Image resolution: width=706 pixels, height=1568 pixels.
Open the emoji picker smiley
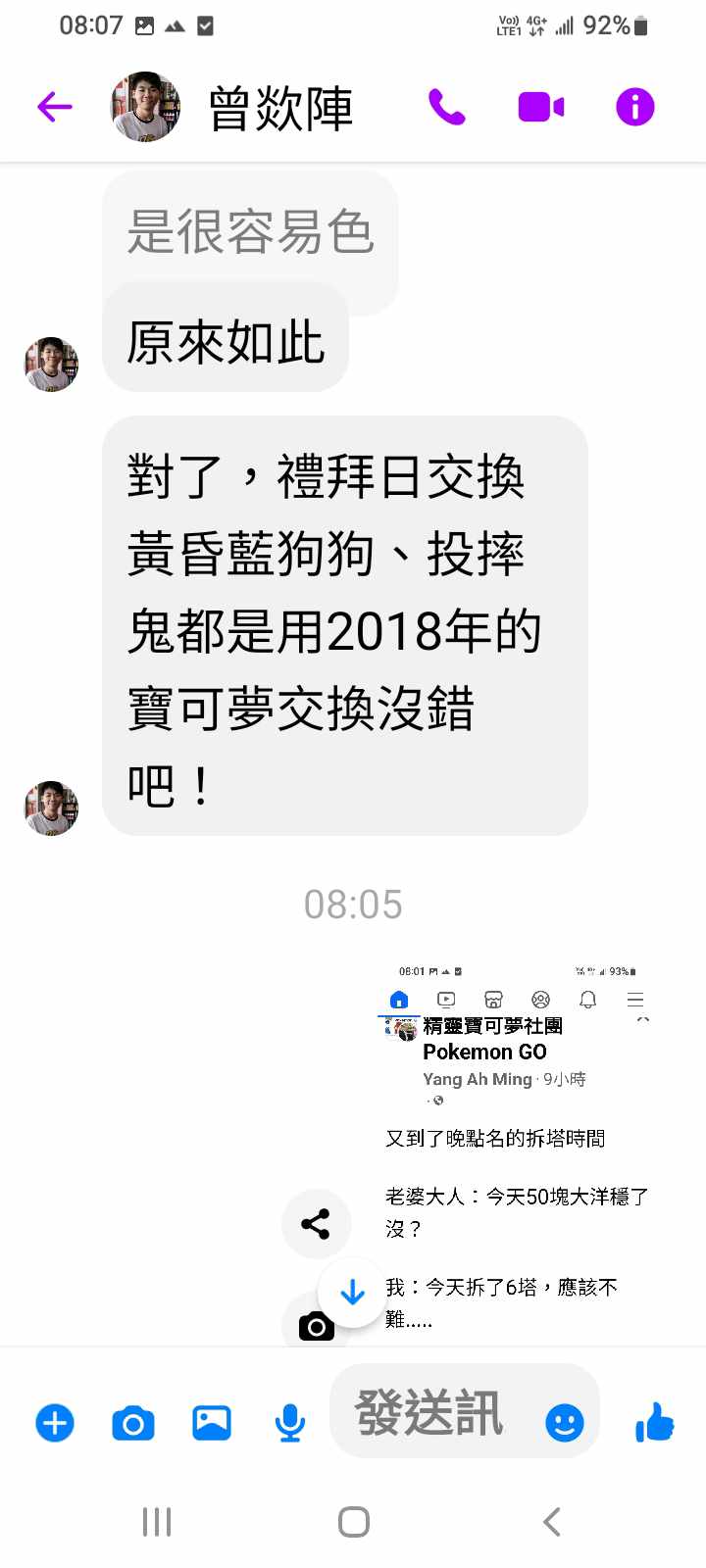coord(564,1422)
